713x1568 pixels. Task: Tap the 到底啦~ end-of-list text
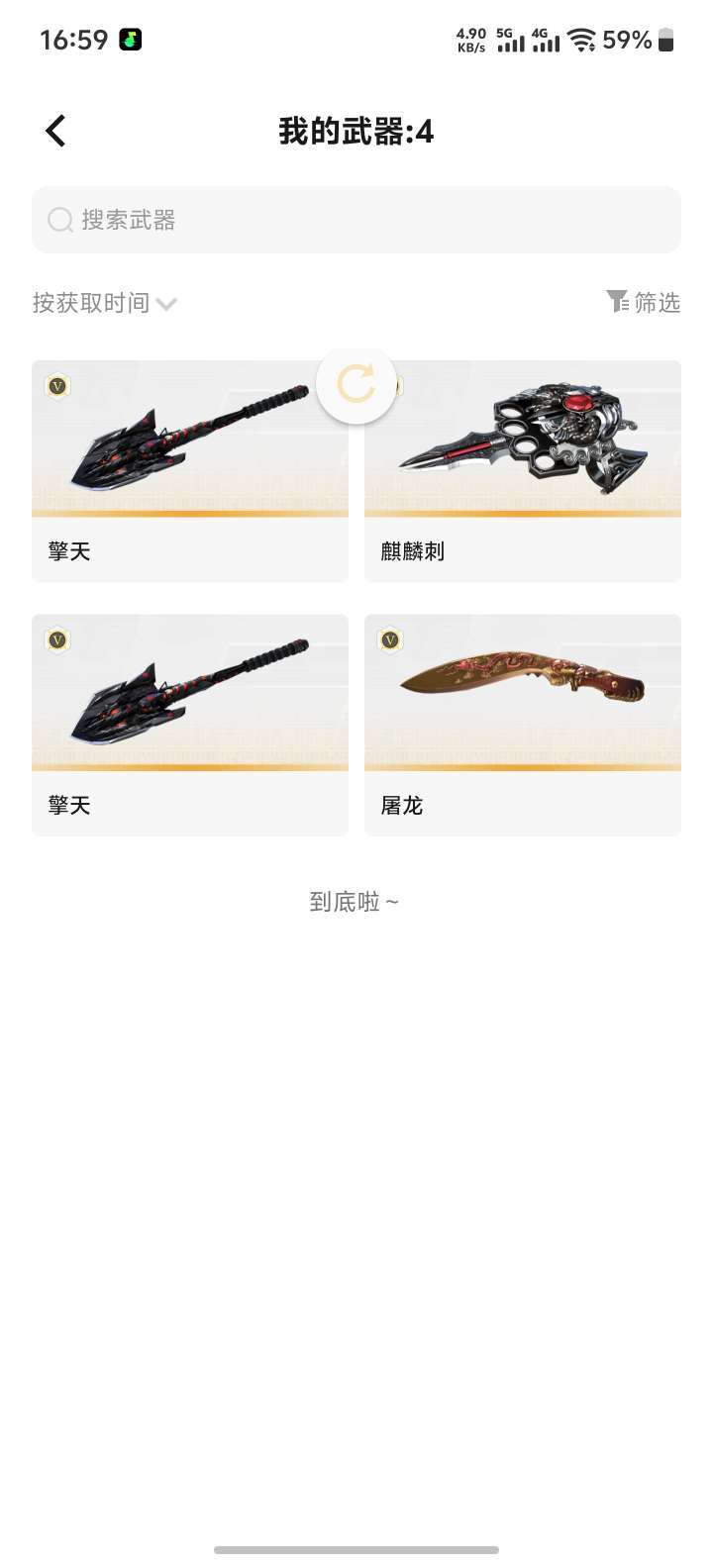[x=356, y=901]
